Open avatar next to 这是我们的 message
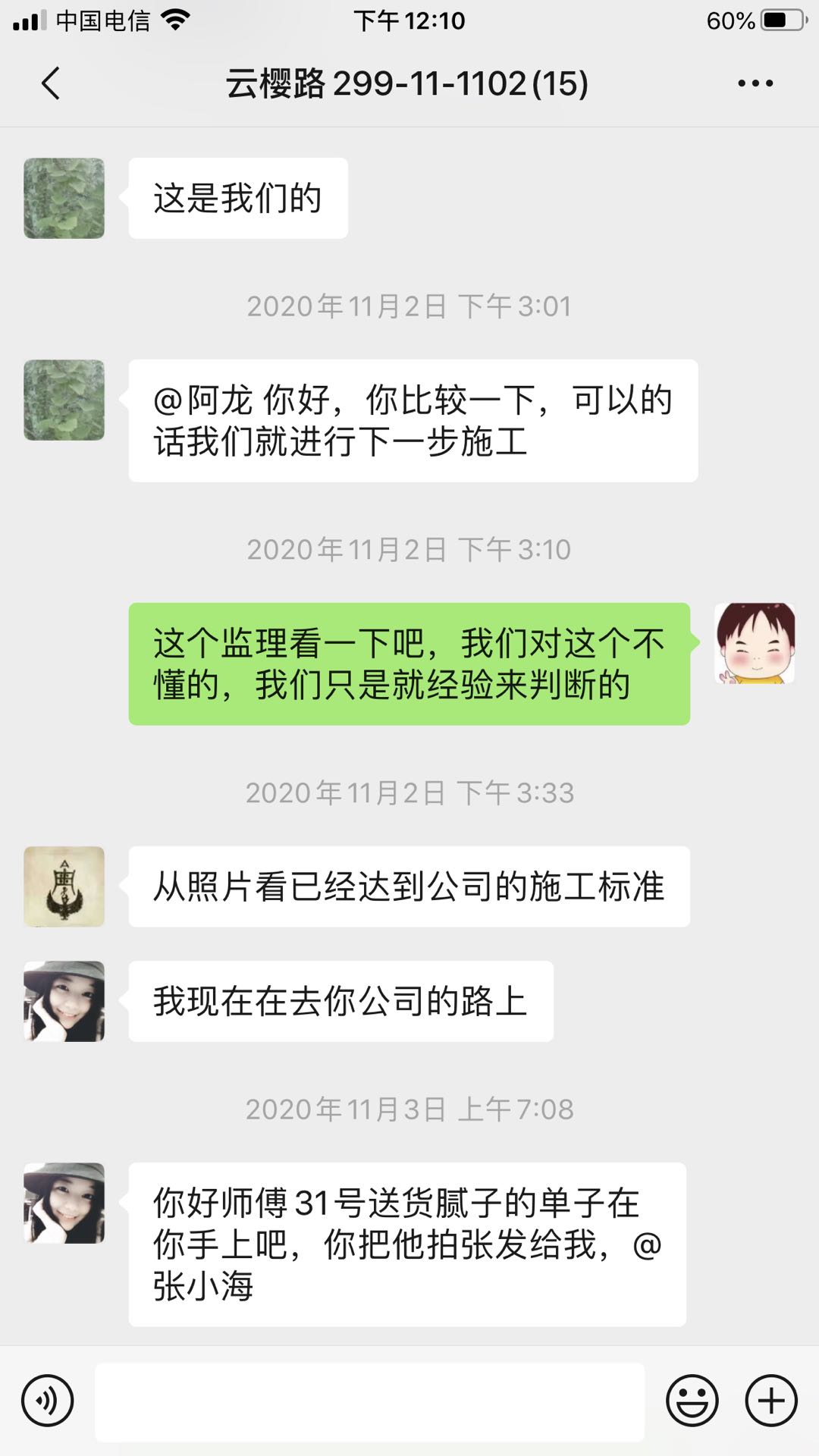819x1456 pixels. coord(64,198)
